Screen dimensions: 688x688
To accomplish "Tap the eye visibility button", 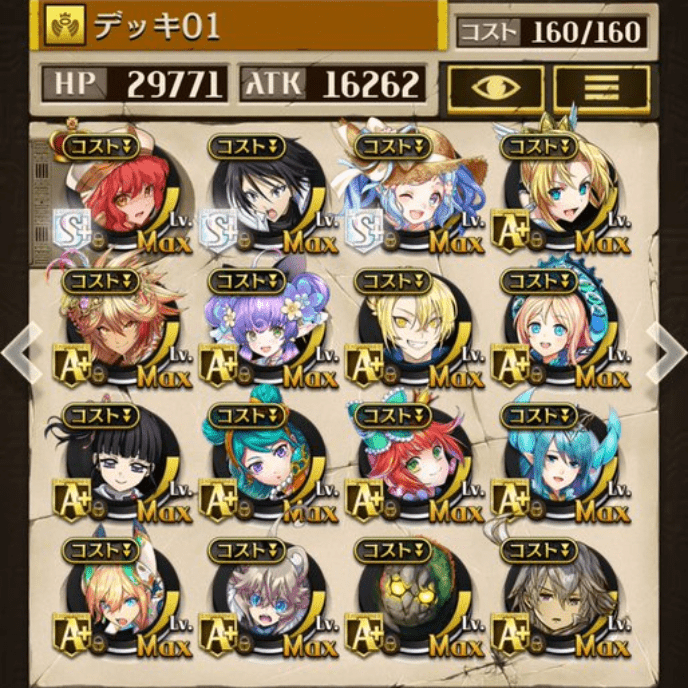I will (x=494, y=87).
